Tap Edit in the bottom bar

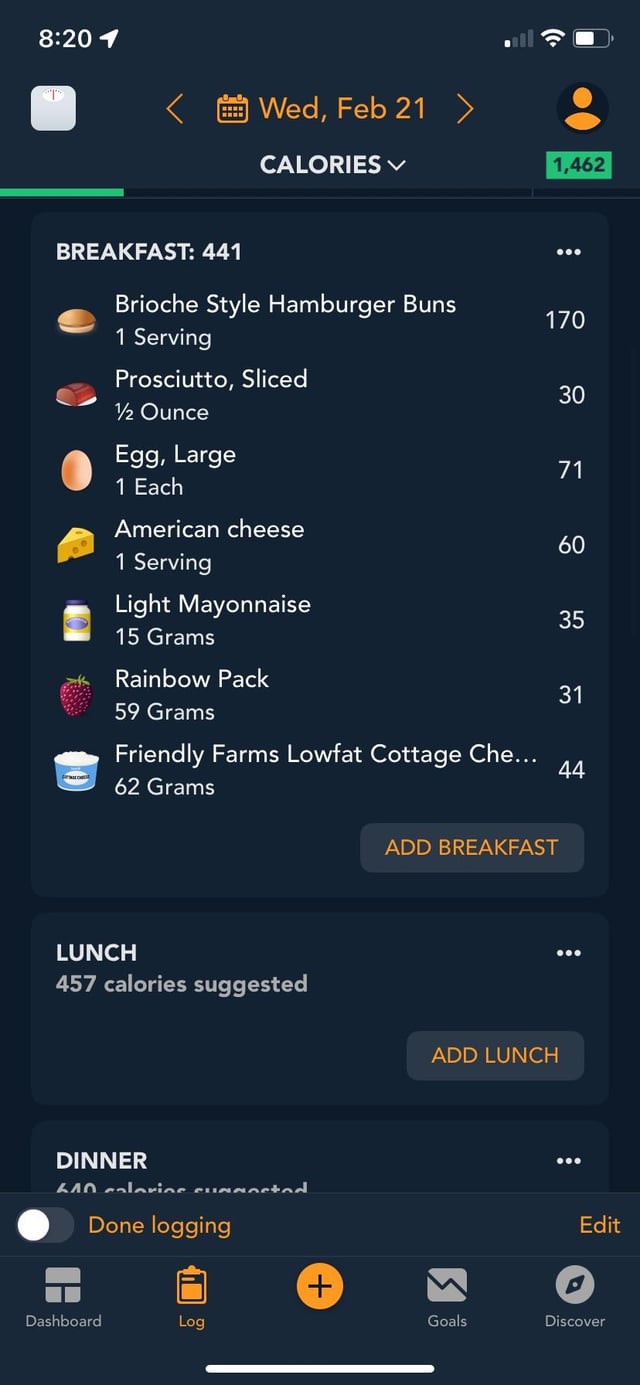(x=600, y=1225)
